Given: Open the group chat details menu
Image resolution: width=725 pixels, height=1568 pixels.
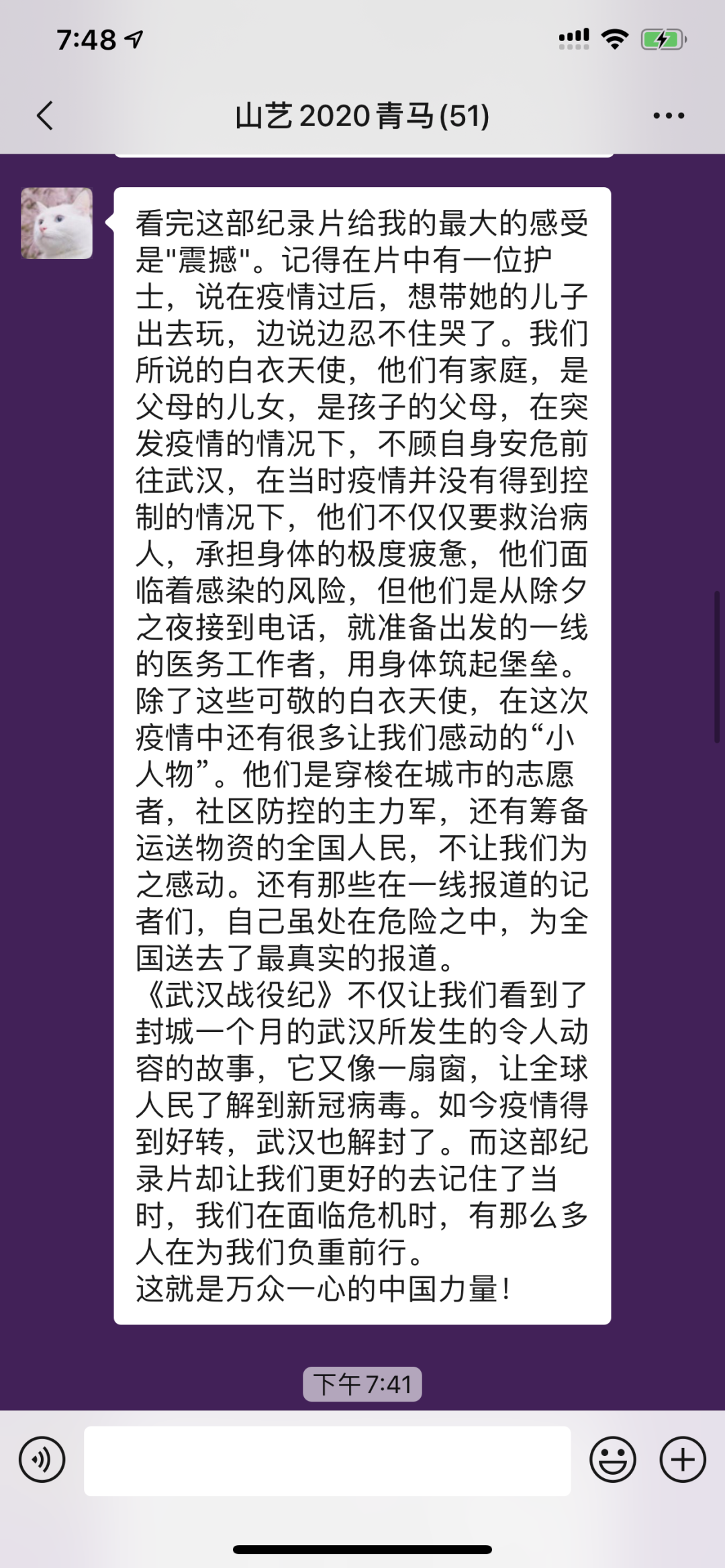Looking at the screenshot, I should pos(669,116).
